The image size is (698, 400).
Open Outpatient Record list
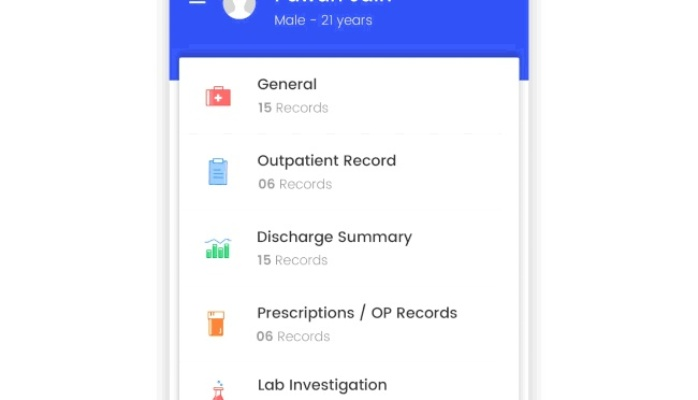click(348, 172)
